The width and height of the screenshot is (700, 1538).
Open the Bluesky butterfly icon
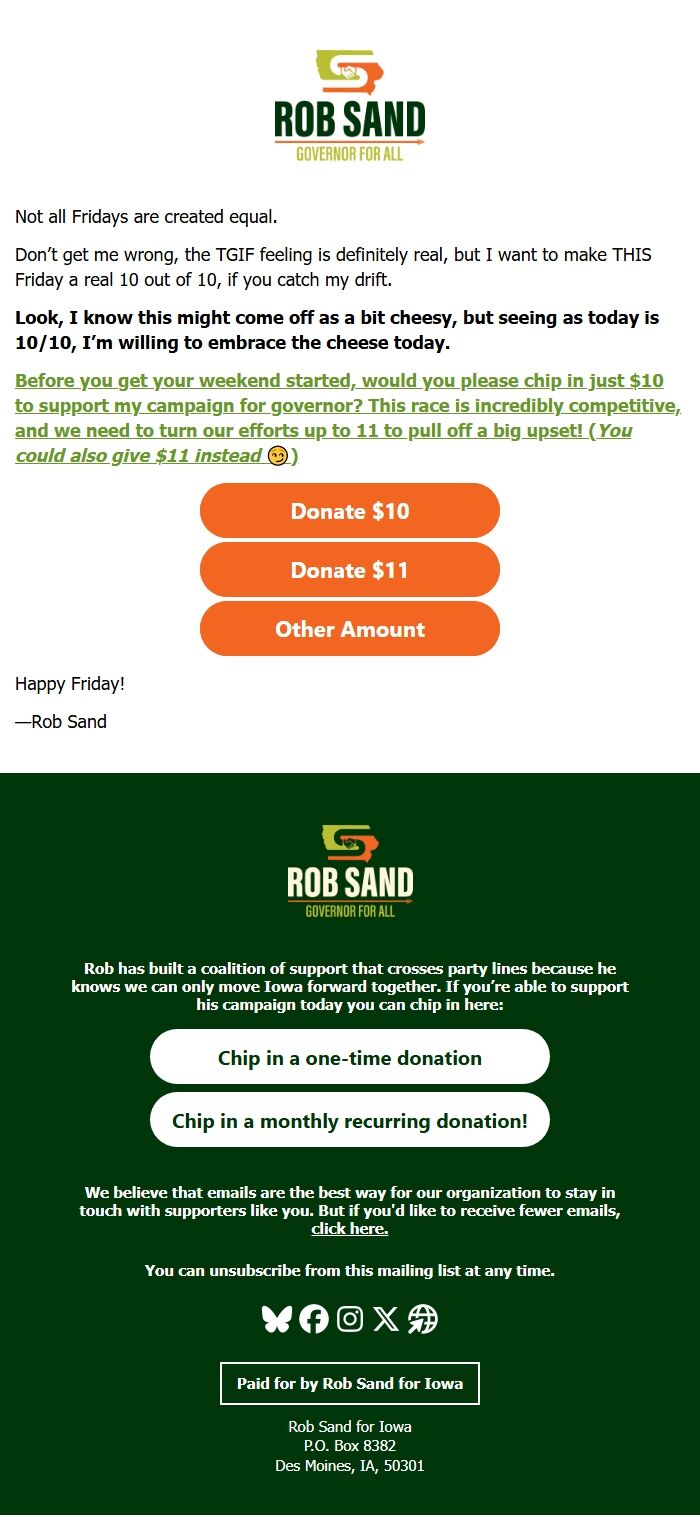[x=276, y=1319]
